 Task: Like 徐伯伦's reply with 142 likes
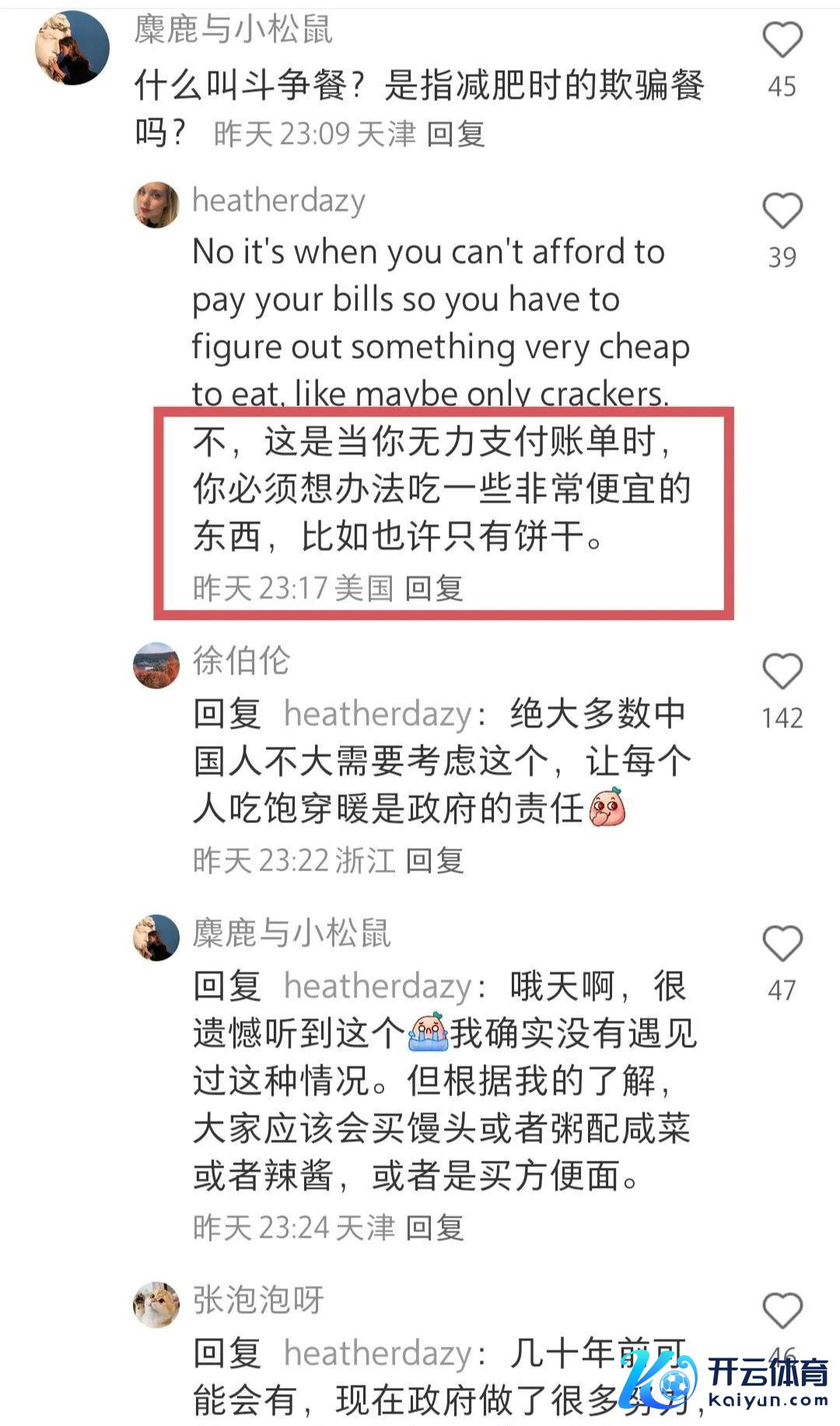pos(782,671)
